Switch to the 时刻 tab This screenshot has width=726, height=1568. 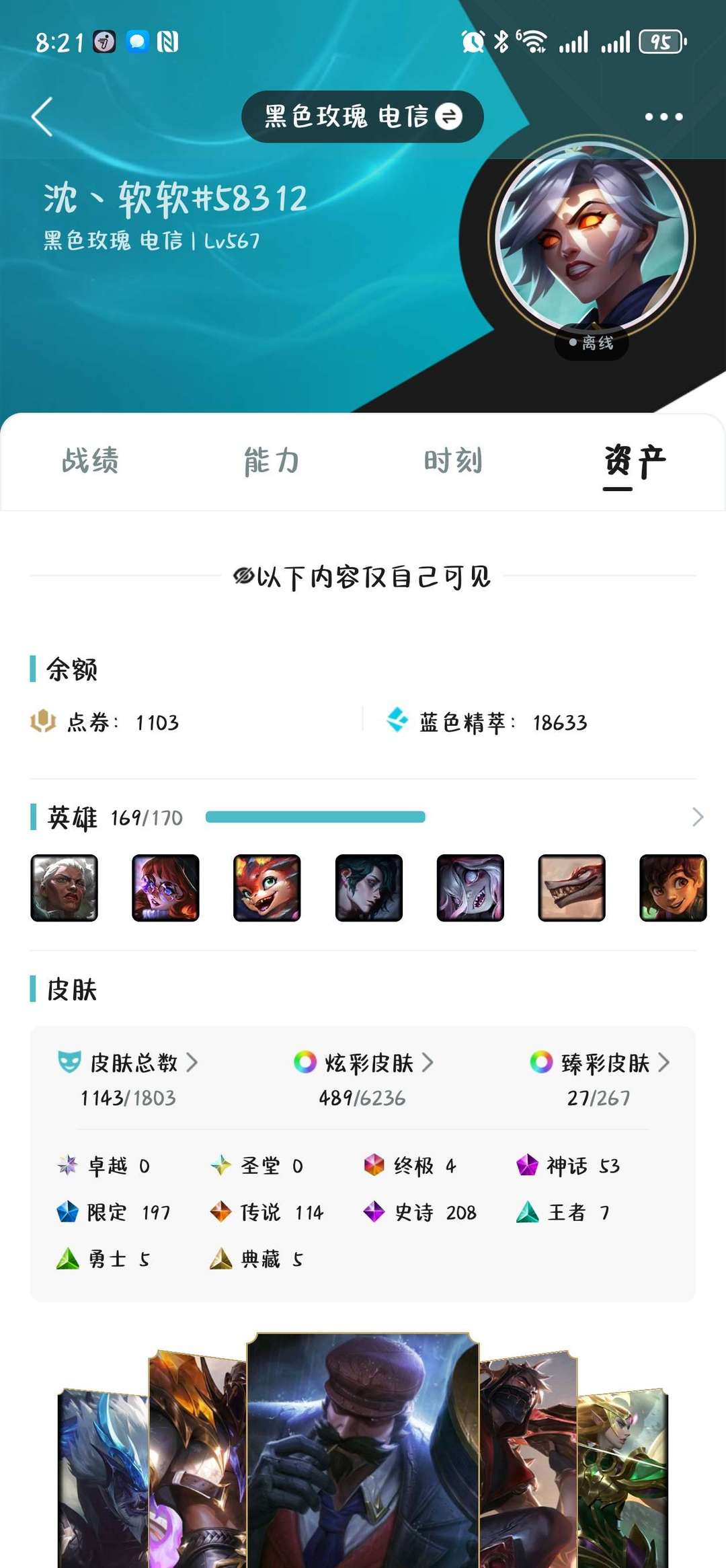pos(453,461)
